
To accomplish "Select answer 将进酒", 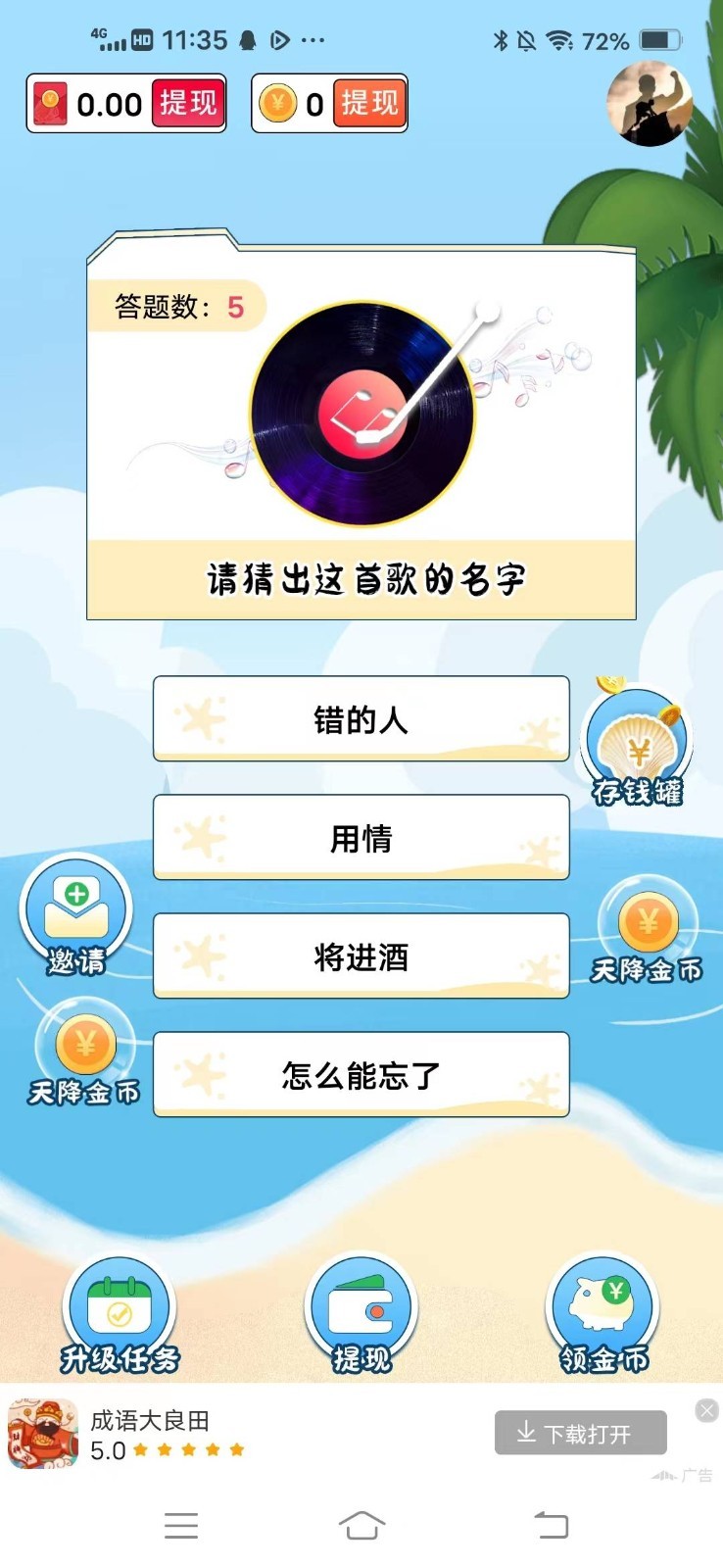I will pyautogui.click(x=361, y=956).
